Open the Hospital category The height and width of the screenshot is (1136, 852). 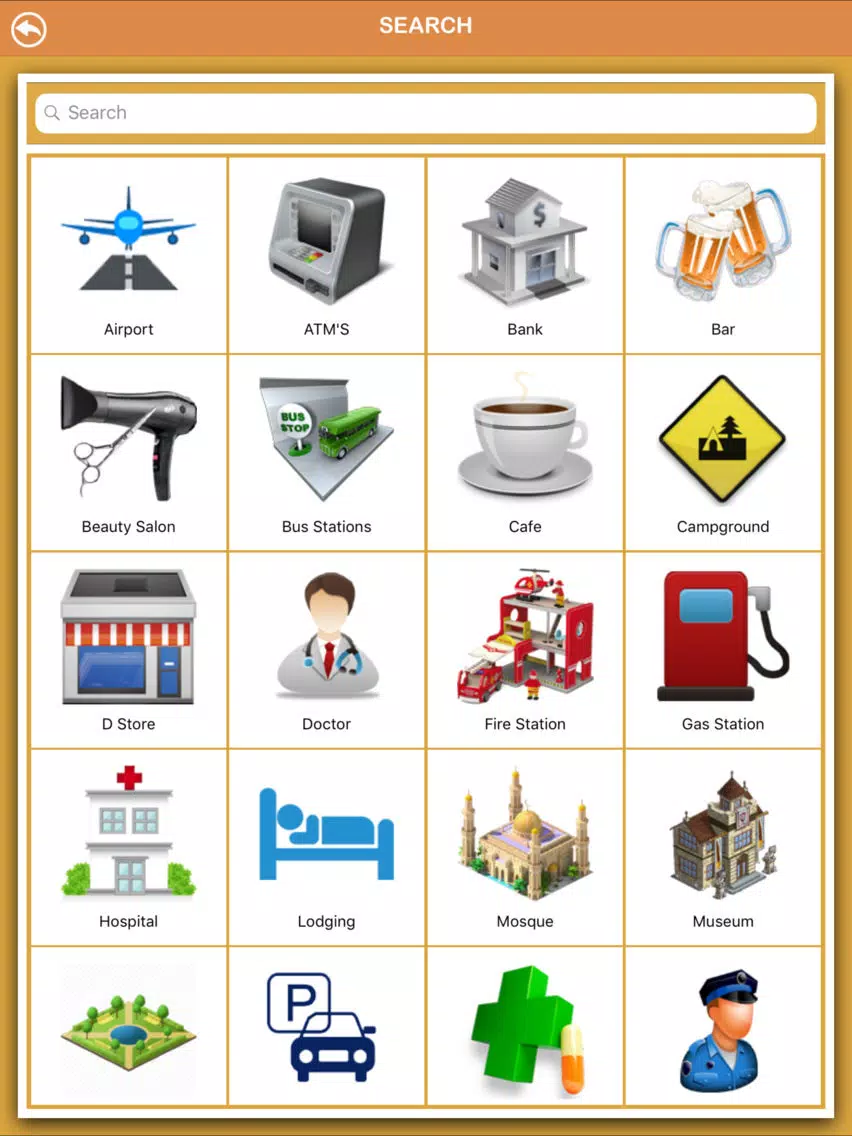[129, 846]
